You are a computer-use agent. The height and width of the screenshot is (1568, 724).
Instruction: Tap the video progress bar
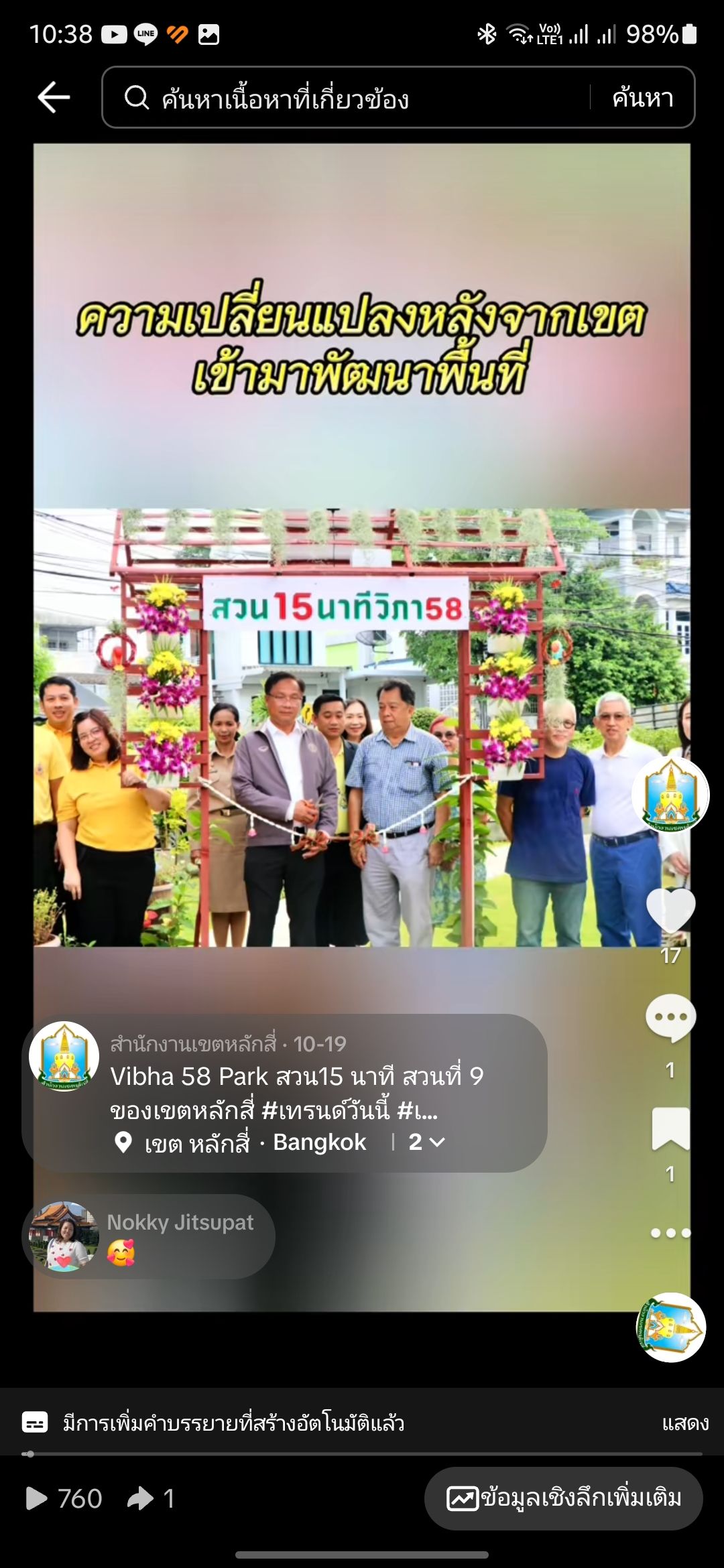pos(362,1454)
